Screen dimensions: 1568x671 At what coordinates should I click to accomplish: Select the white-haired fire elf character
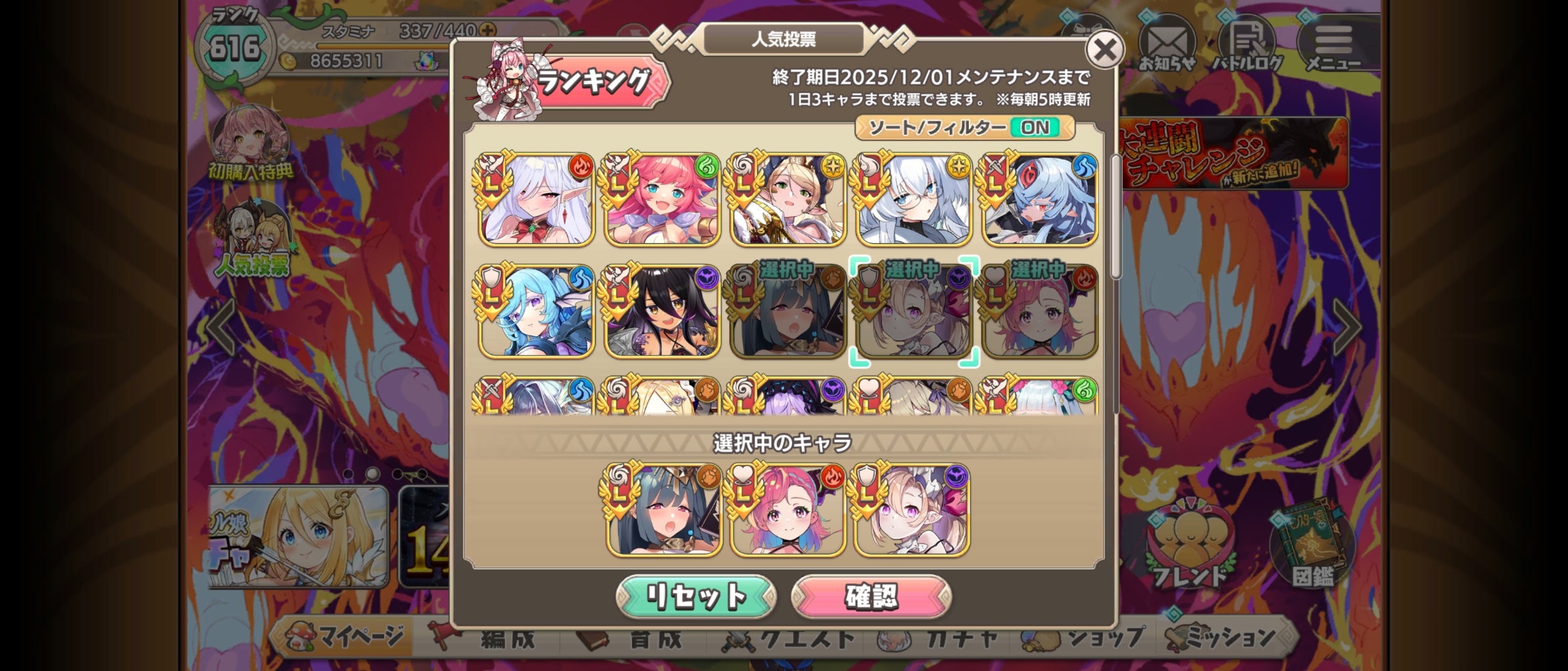tap(536, 200)
